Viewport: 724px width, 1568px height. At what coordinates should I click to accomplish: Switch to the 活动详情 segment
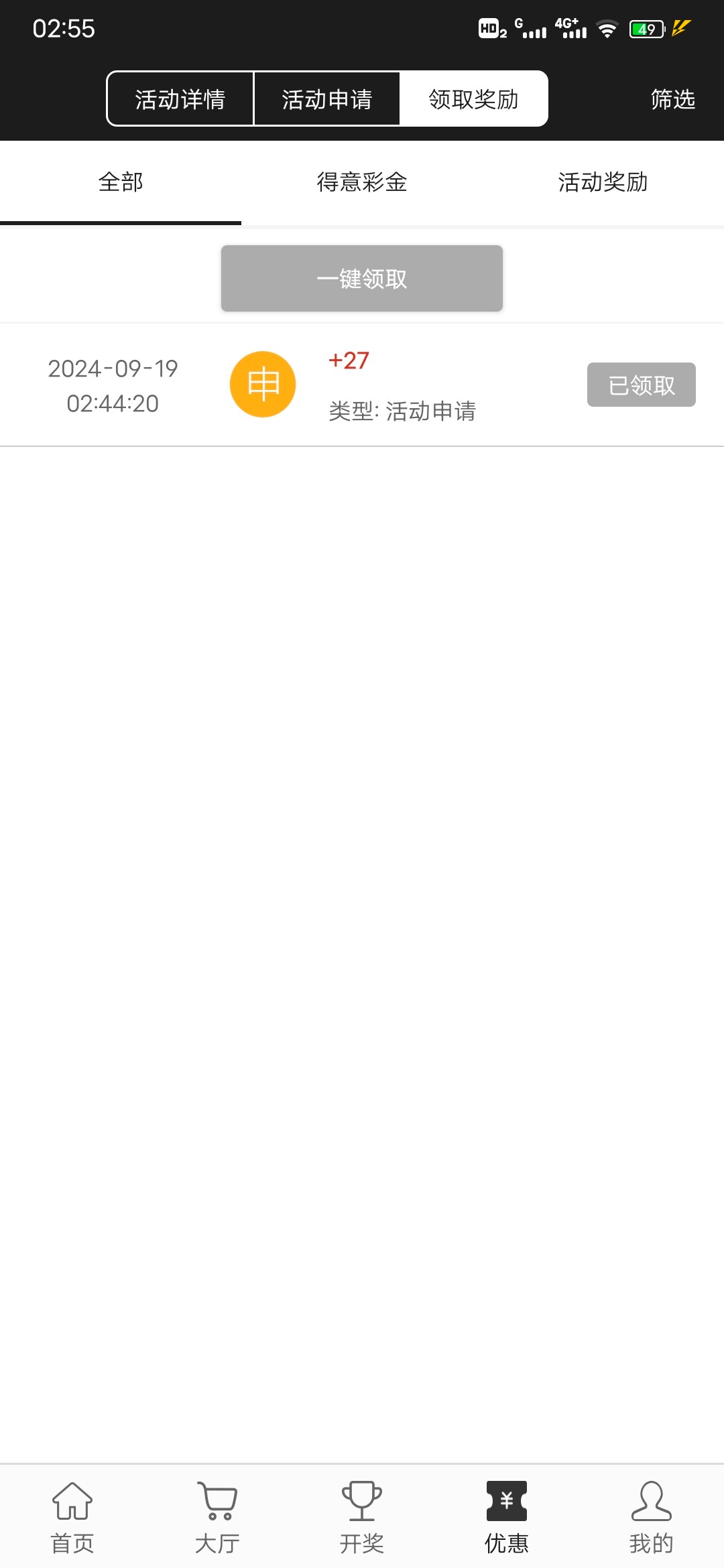(x=180, y=99)
